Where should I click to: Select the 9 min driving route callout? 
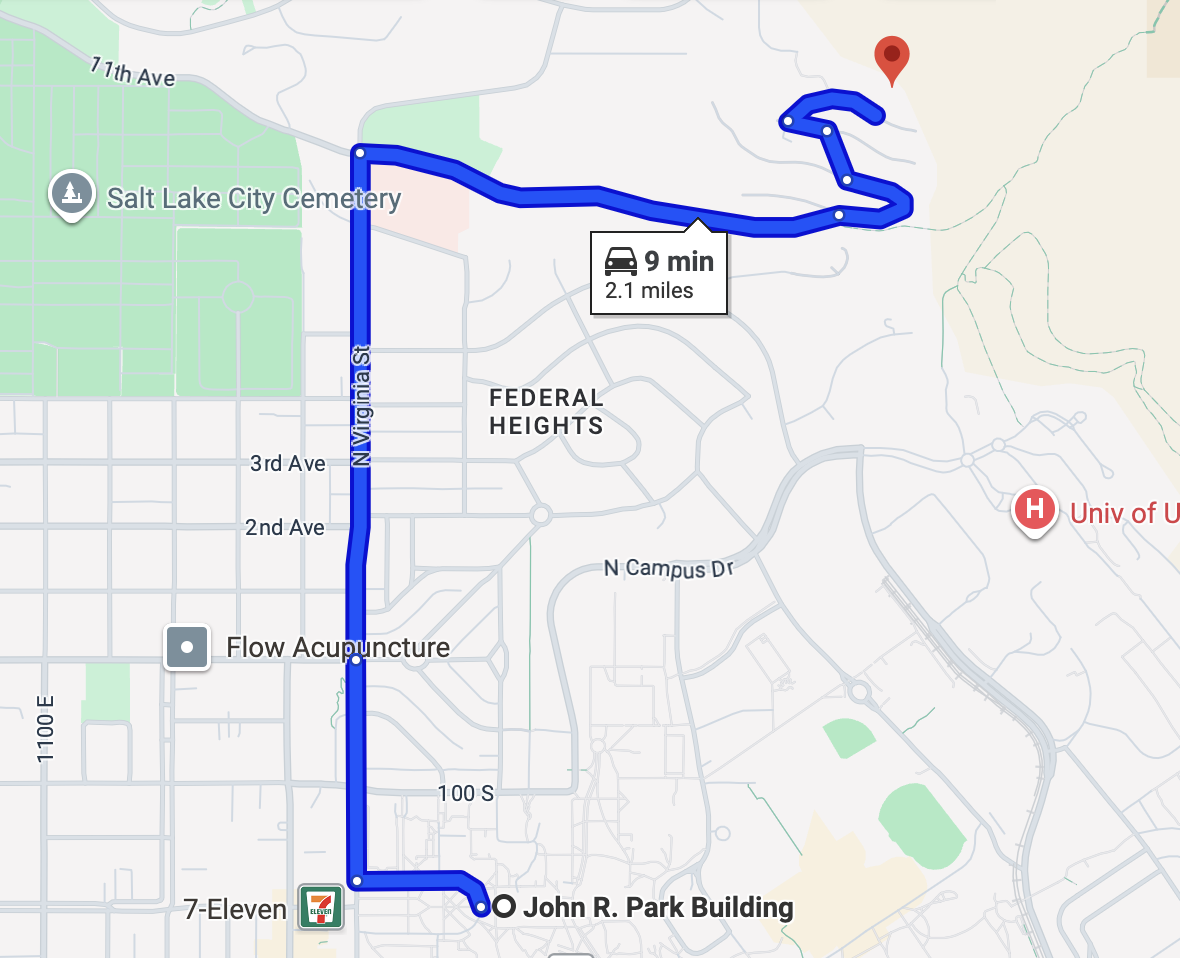click(658, 273)
